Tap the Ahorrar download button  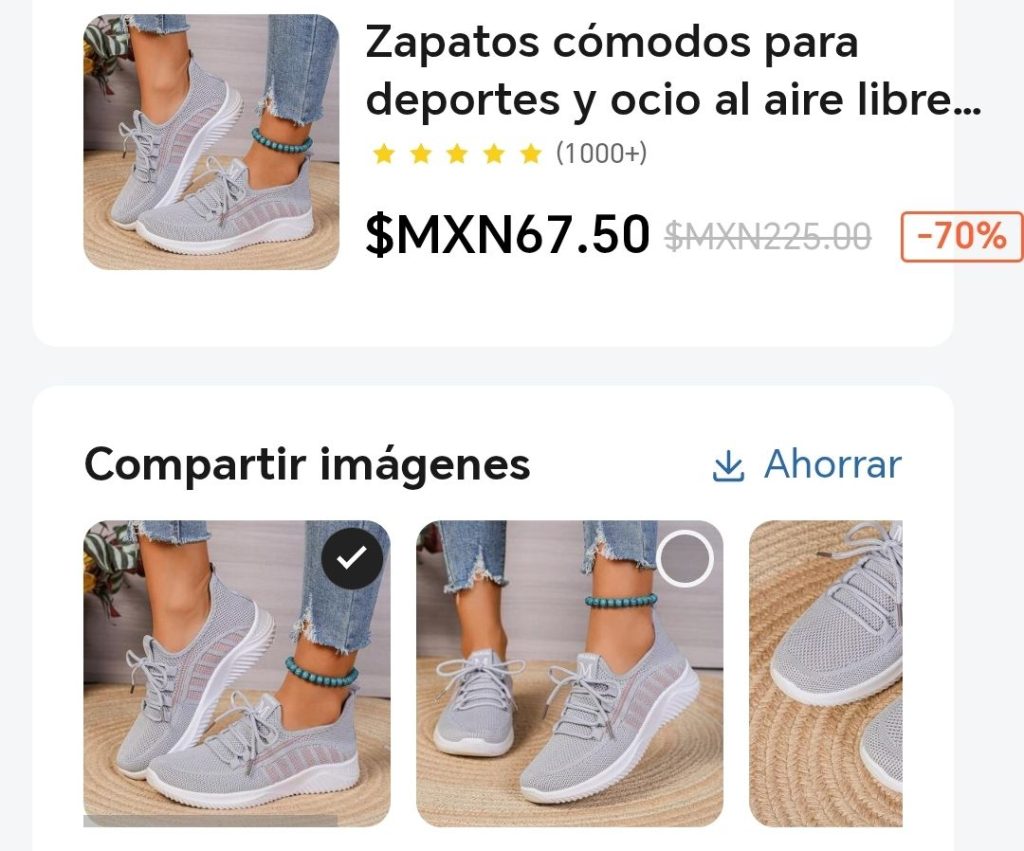click(807, 465)
